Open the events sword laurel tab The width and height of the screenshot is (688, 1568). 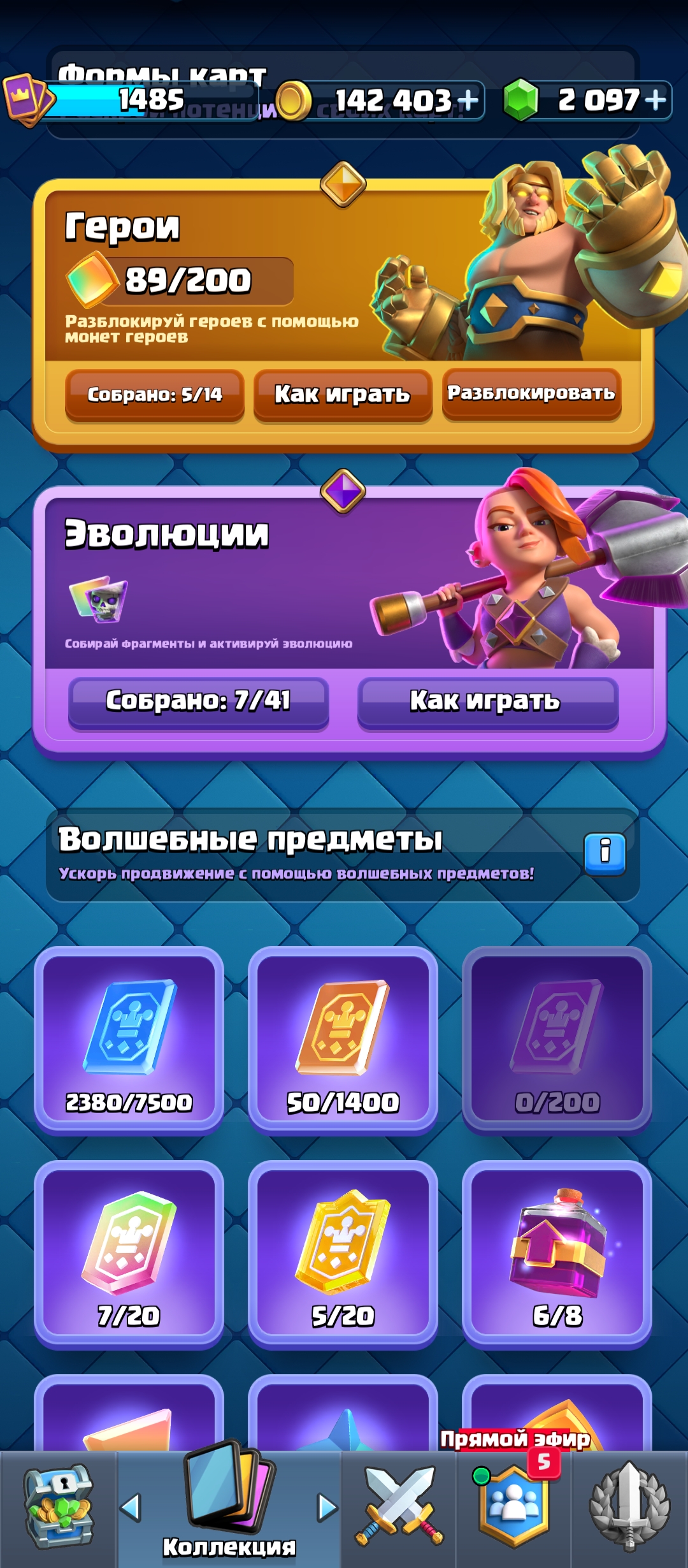tap(629, 1507)
